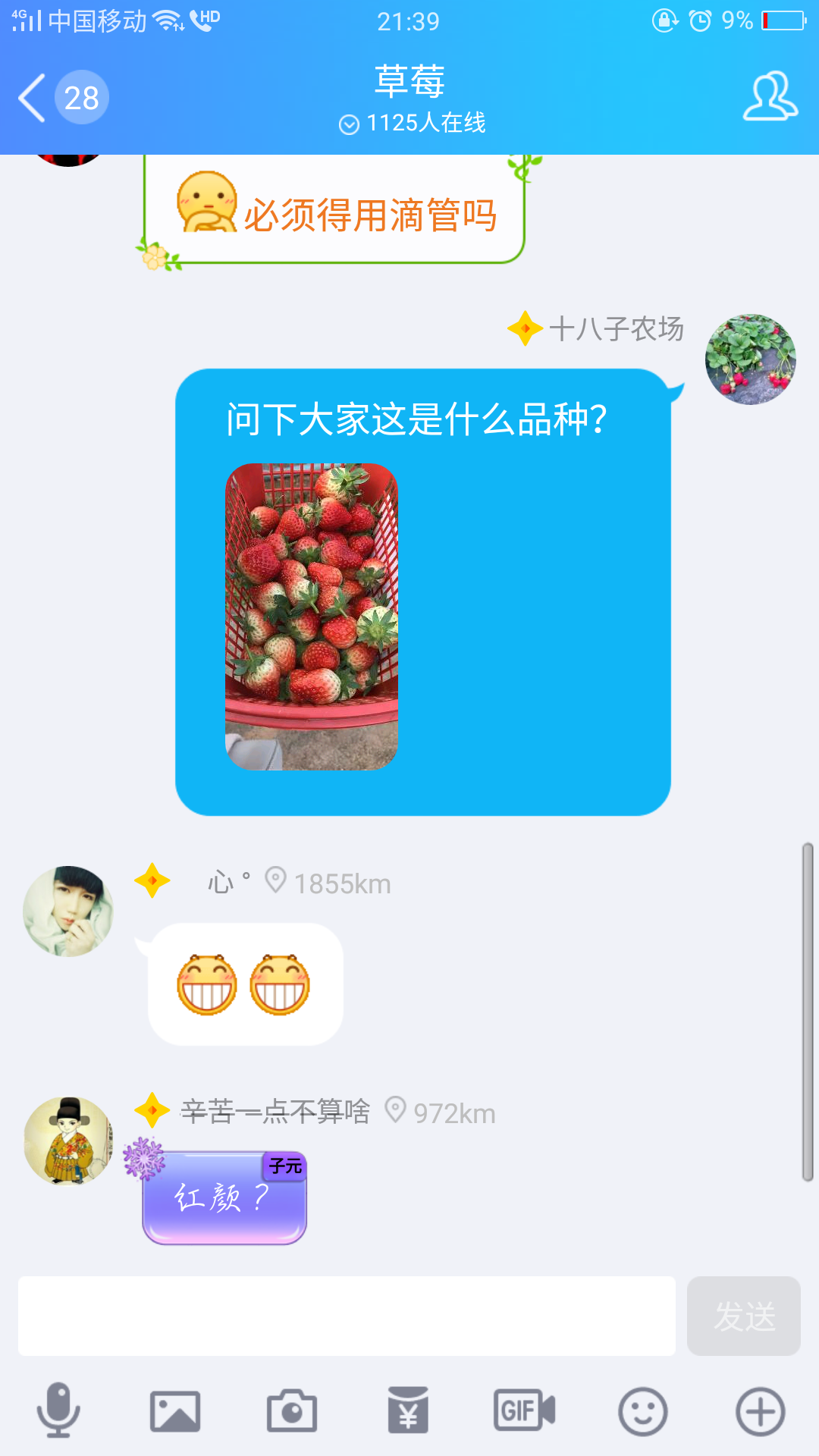Focus the message input field

[347, 1316]
